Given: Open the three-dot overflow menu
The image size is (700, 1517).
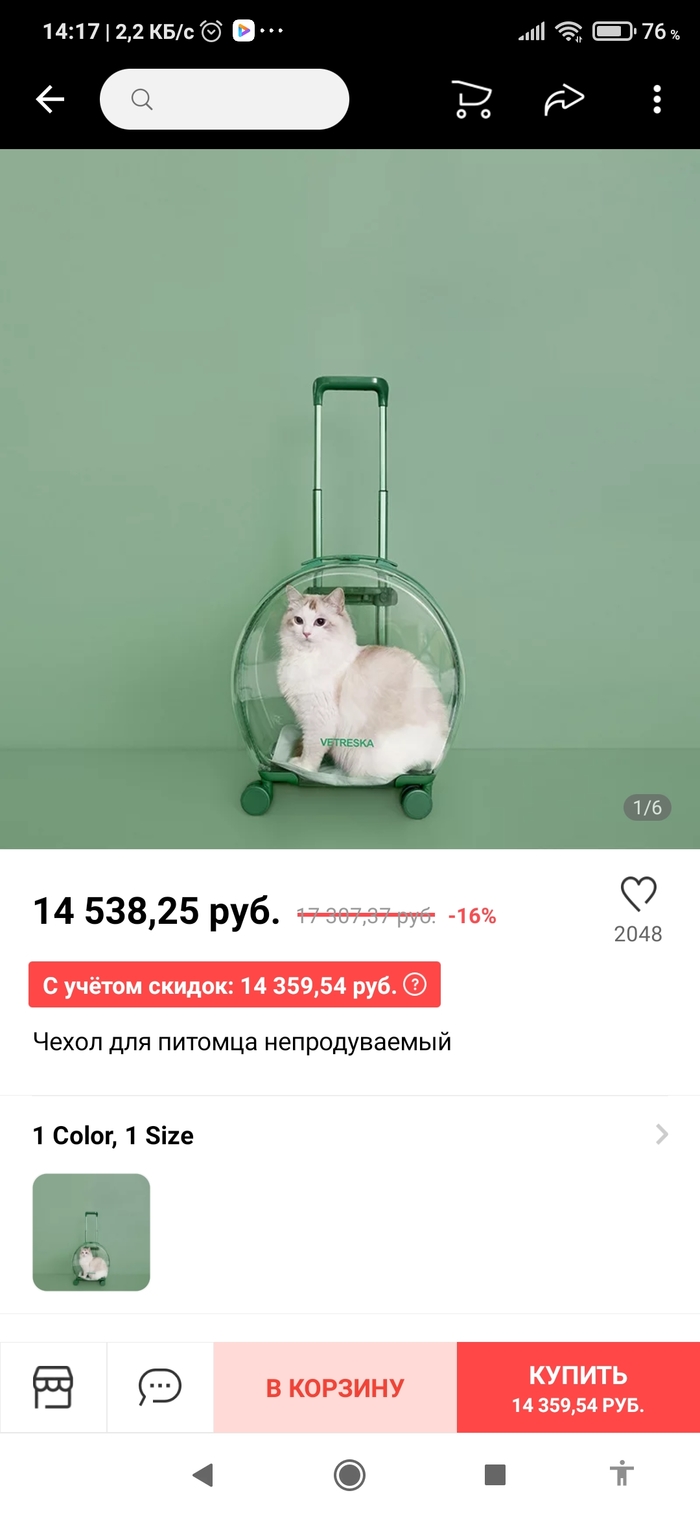Looking at the screenshot, I should click(657, 99).
